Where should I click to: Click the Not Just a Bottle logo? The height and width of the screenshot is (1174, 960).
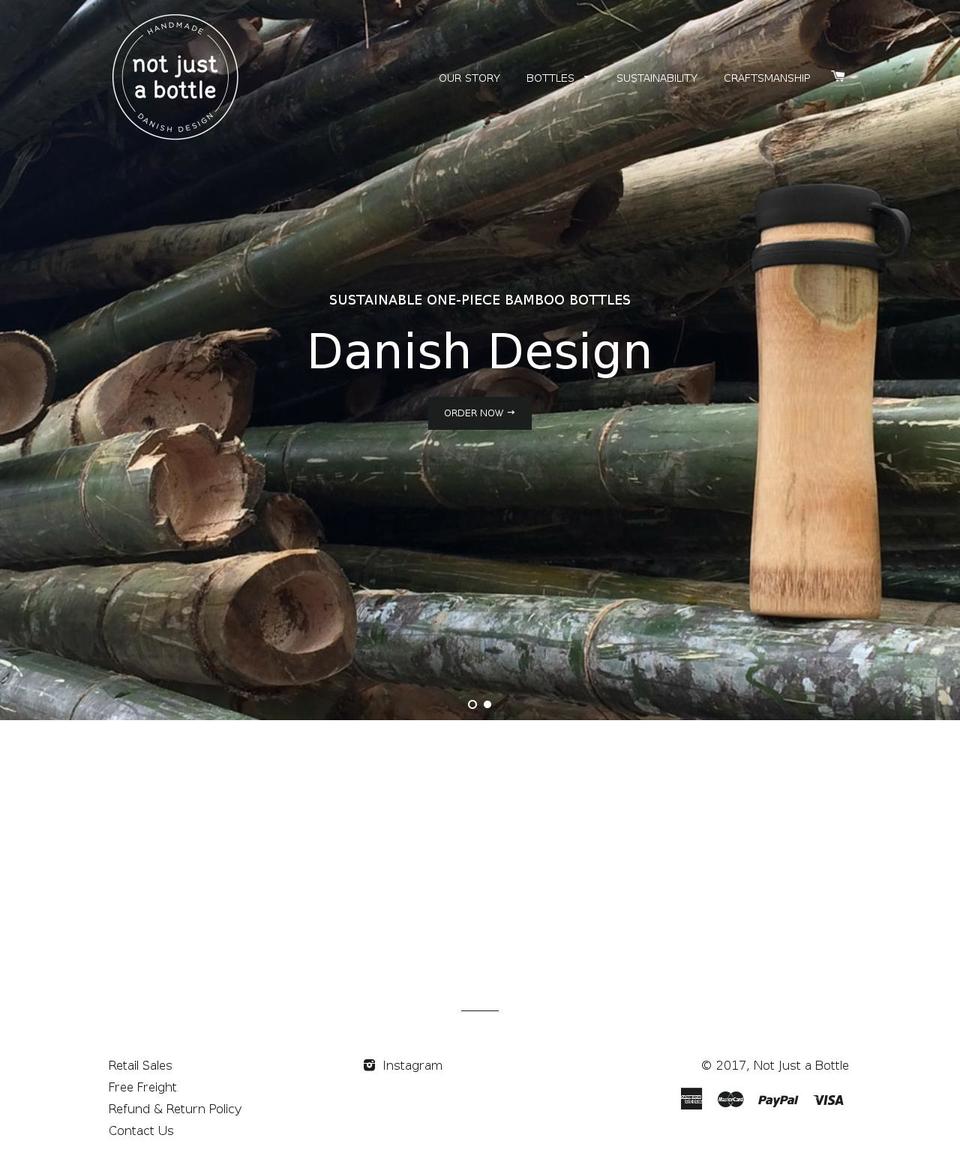pos(175,77)
